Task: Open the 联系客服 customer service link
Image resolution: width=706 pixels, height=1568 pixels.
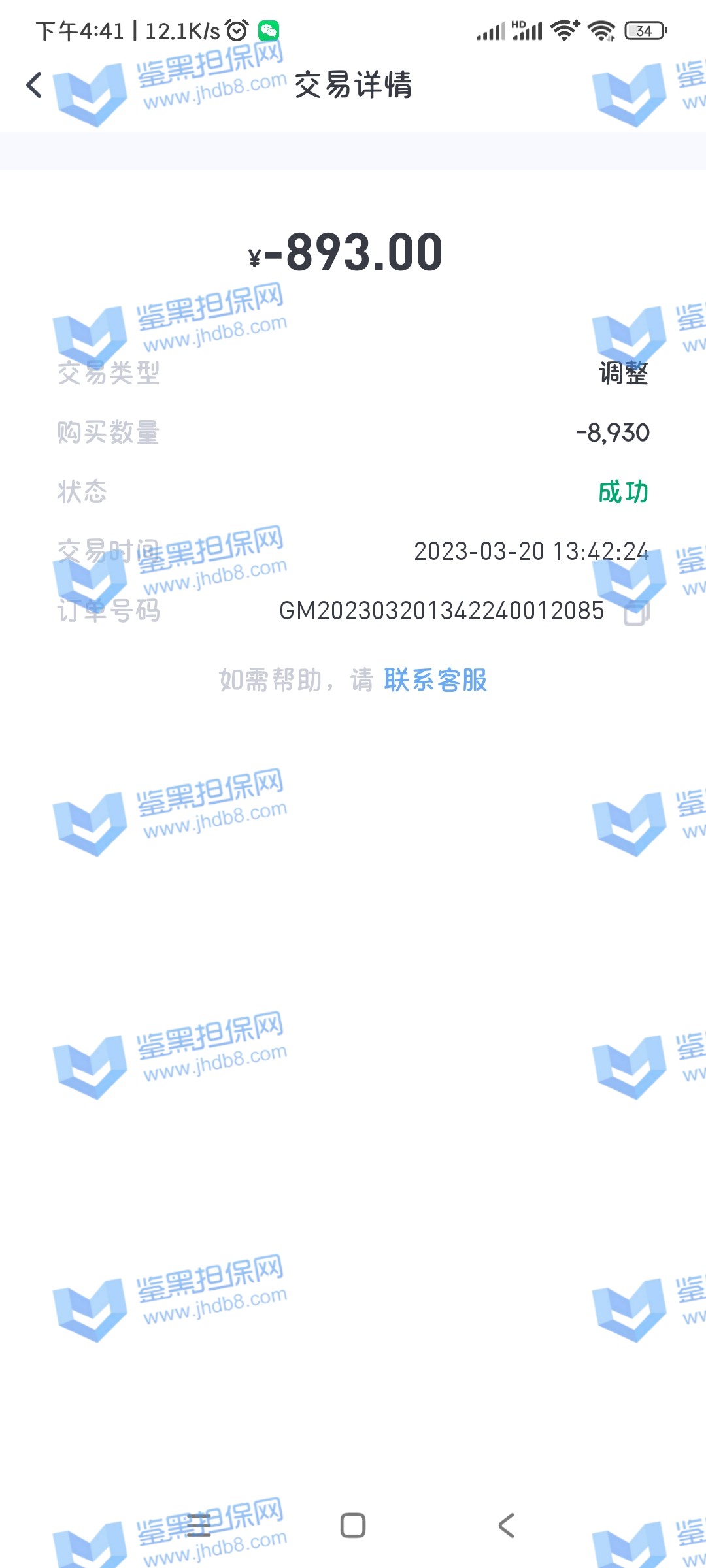Action: 435,680
